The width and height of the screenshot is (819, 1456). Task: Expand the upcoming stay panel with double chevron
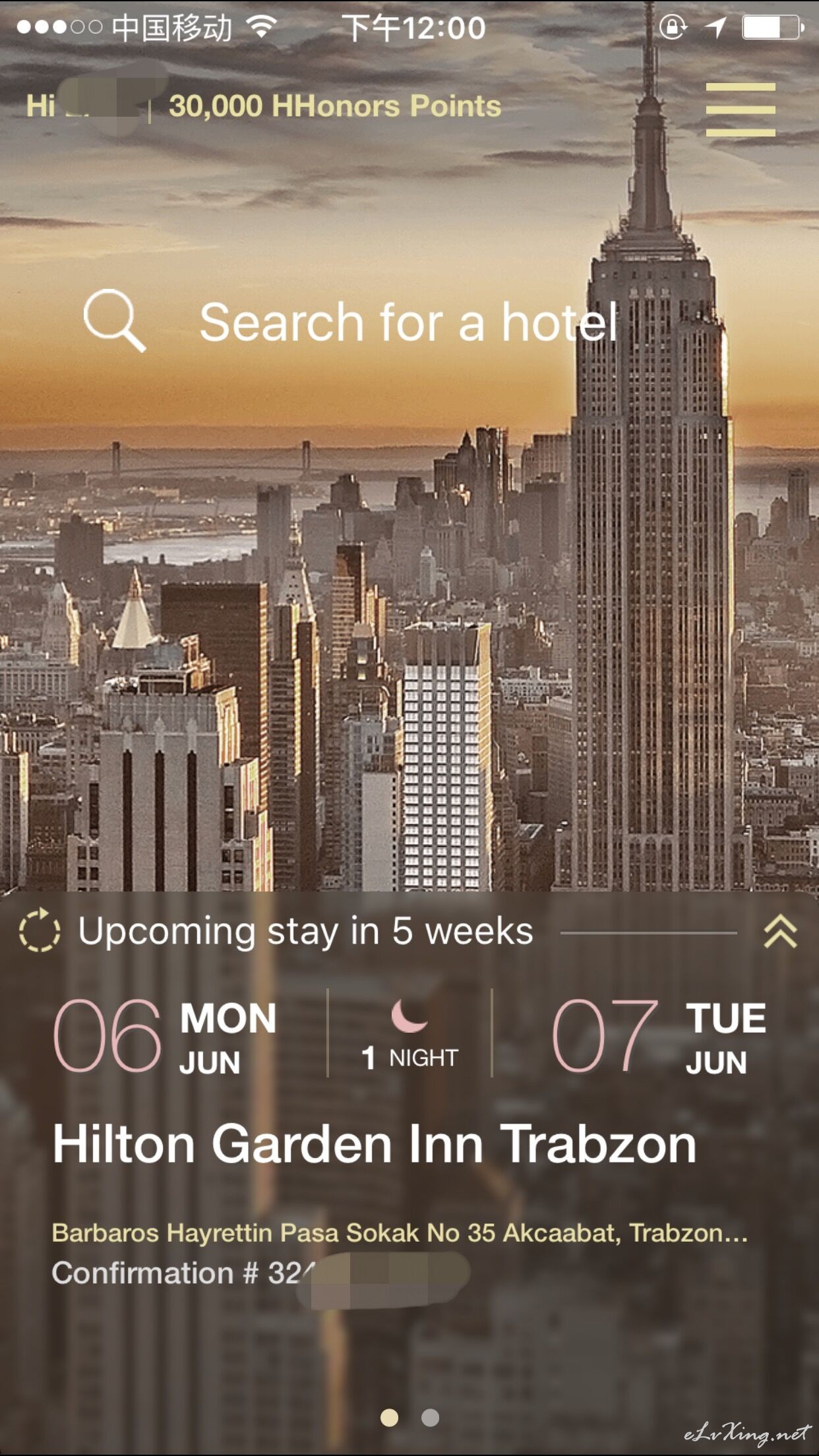click(x=781, y=931)
